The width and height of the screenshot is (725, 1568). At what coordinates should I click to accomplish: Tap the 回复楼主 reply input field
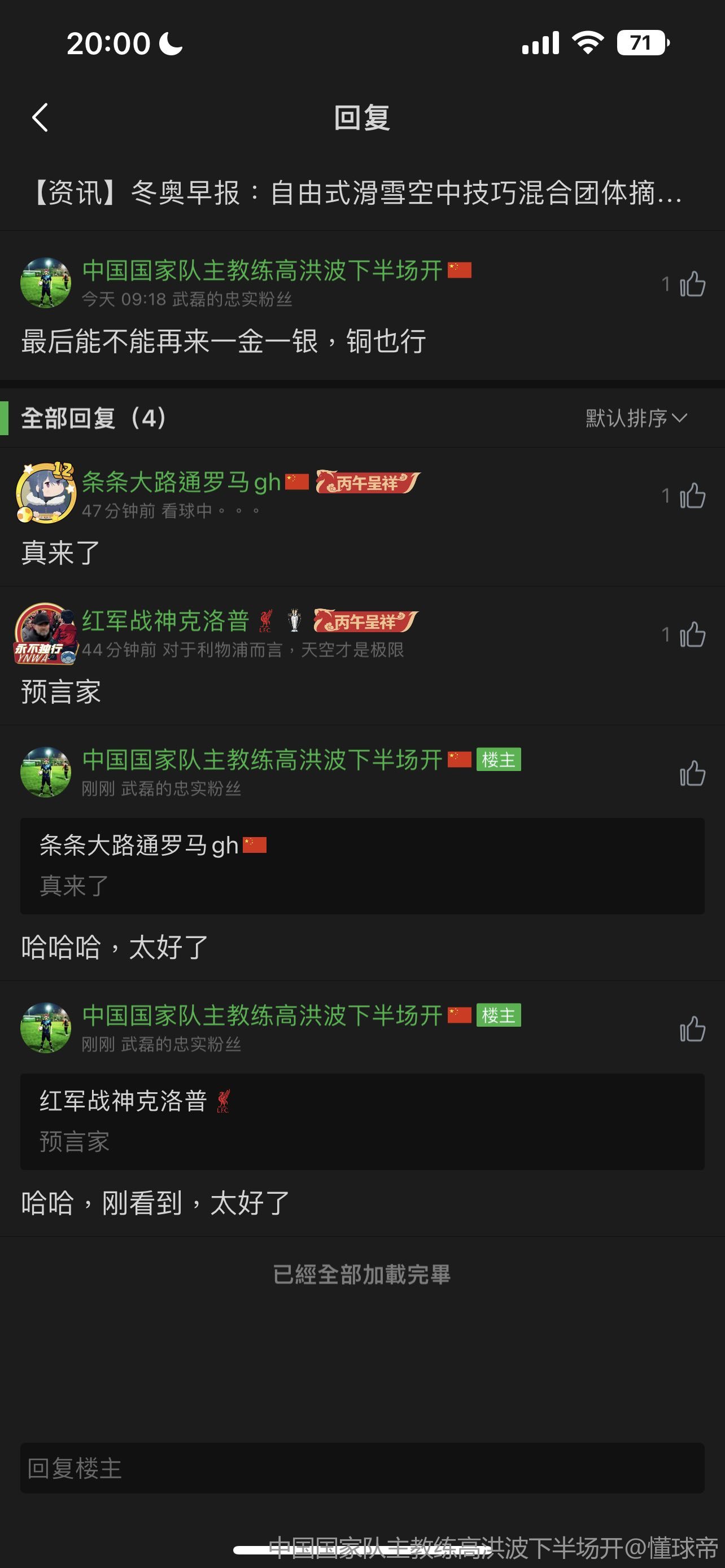(x=362, y=1468)
